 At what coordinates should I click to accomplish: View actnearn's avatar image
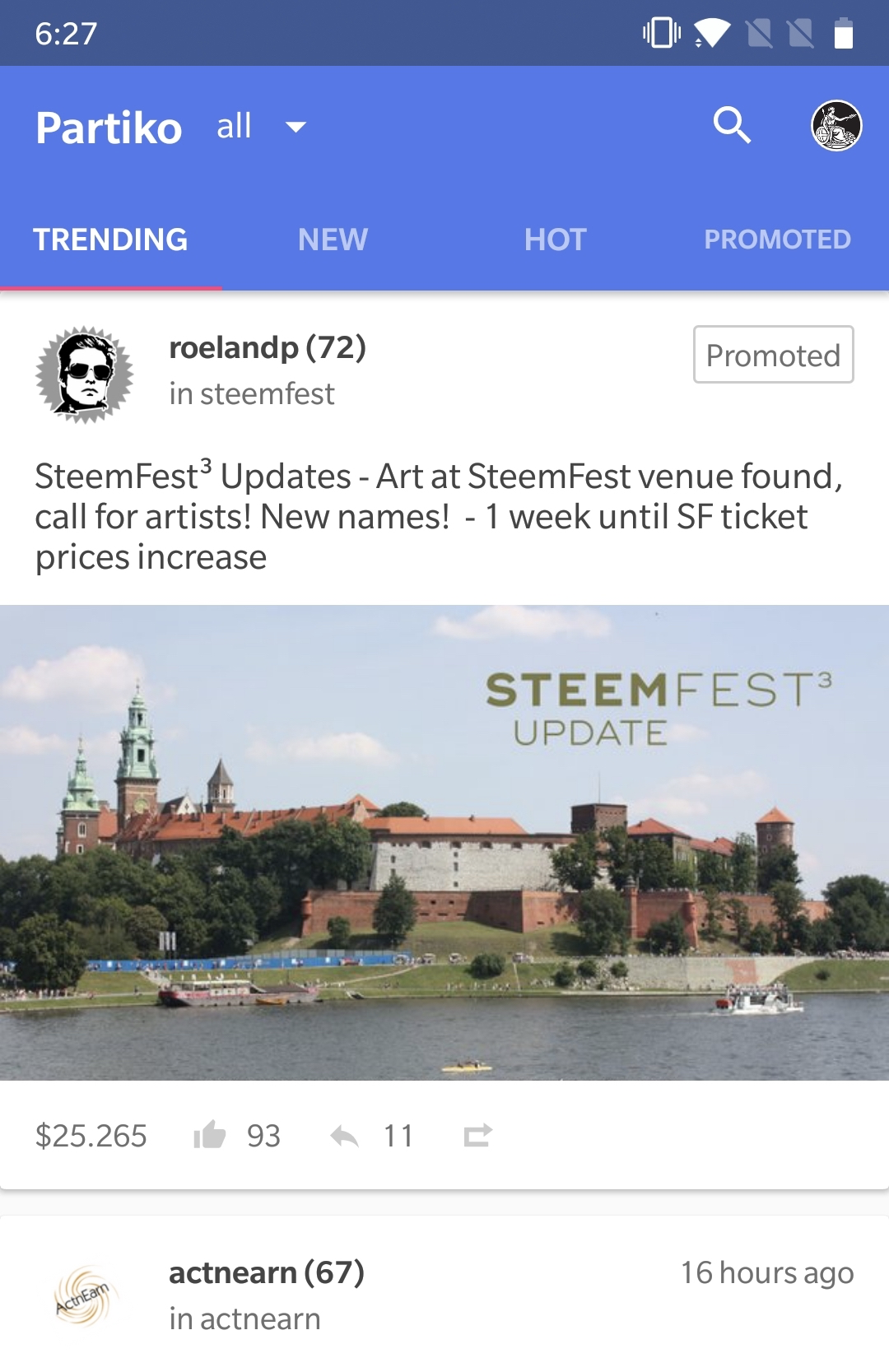click(x=85, y=1295)
